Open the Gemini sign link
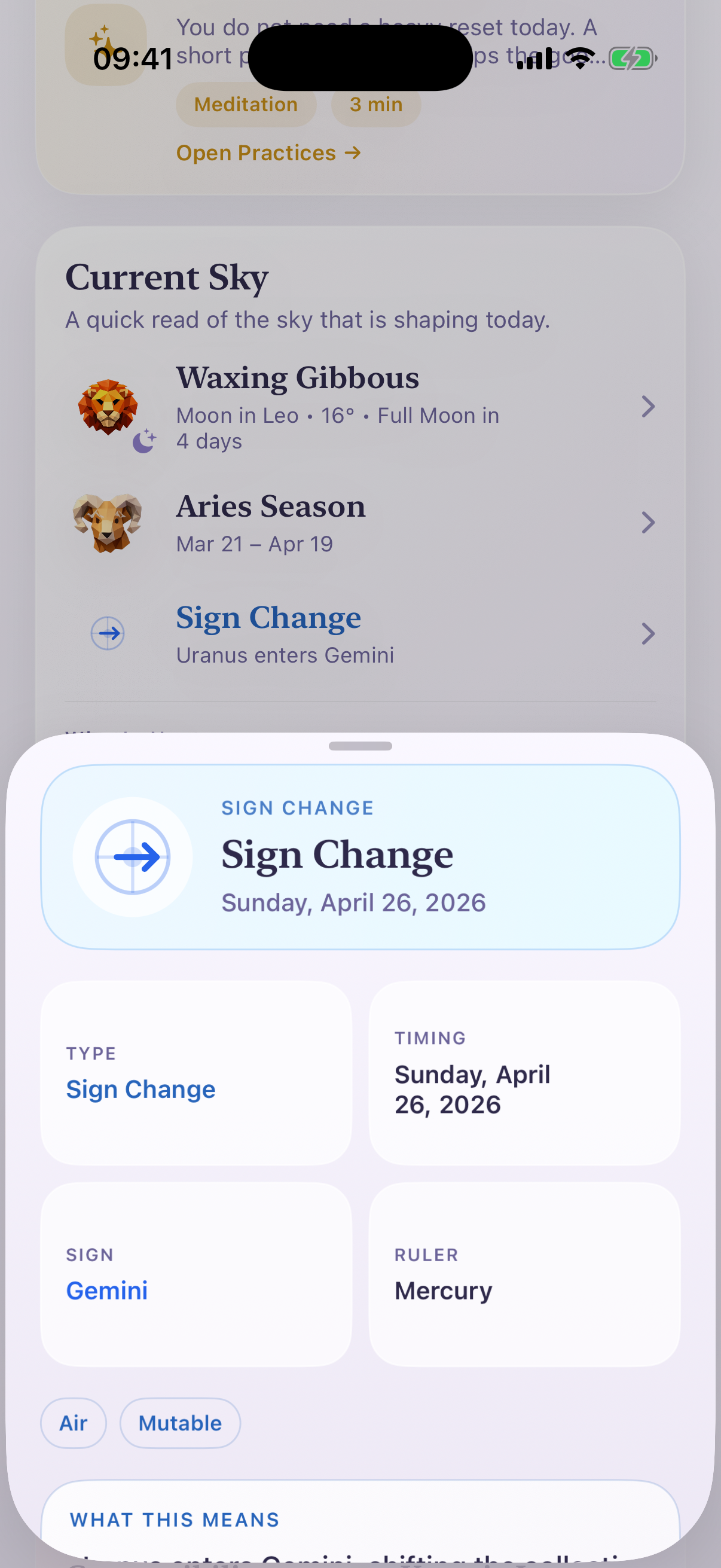The height and width of the screenshot is (1568, 721). pyautogui.click(x=107, y=1290)
